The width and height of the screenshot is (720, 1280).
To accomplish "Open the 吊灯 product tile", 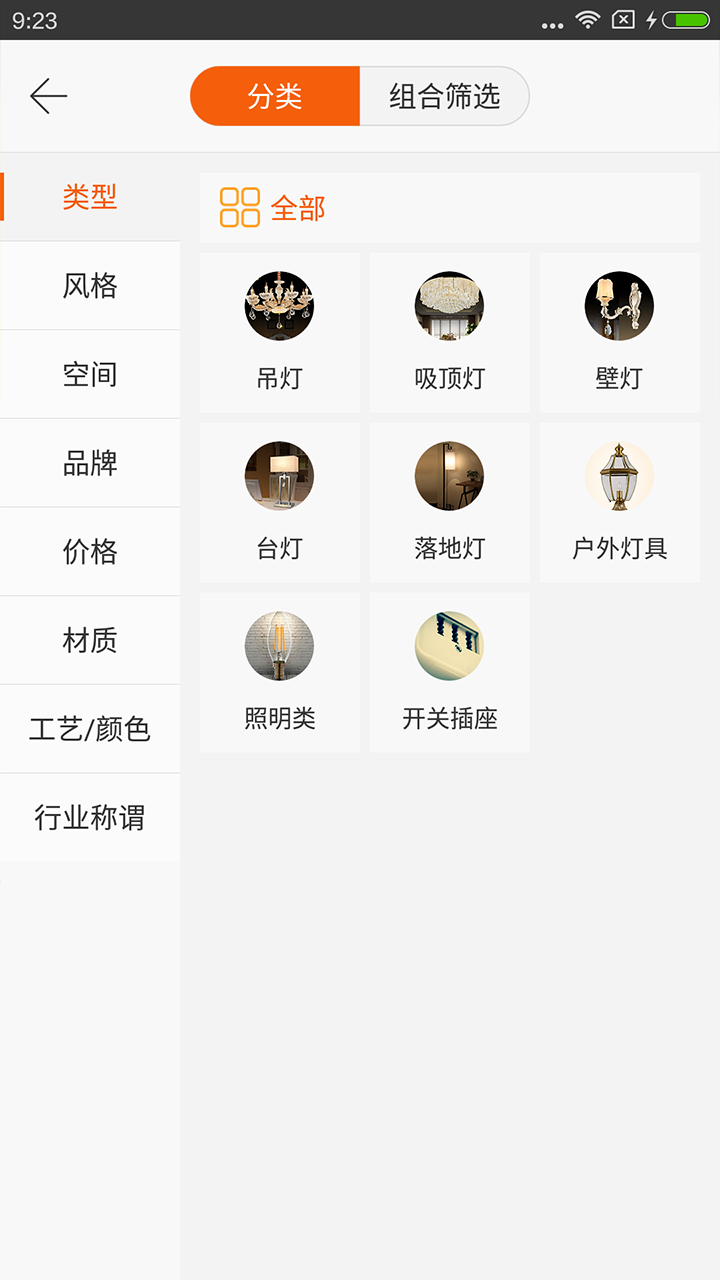I will [280, 332].
